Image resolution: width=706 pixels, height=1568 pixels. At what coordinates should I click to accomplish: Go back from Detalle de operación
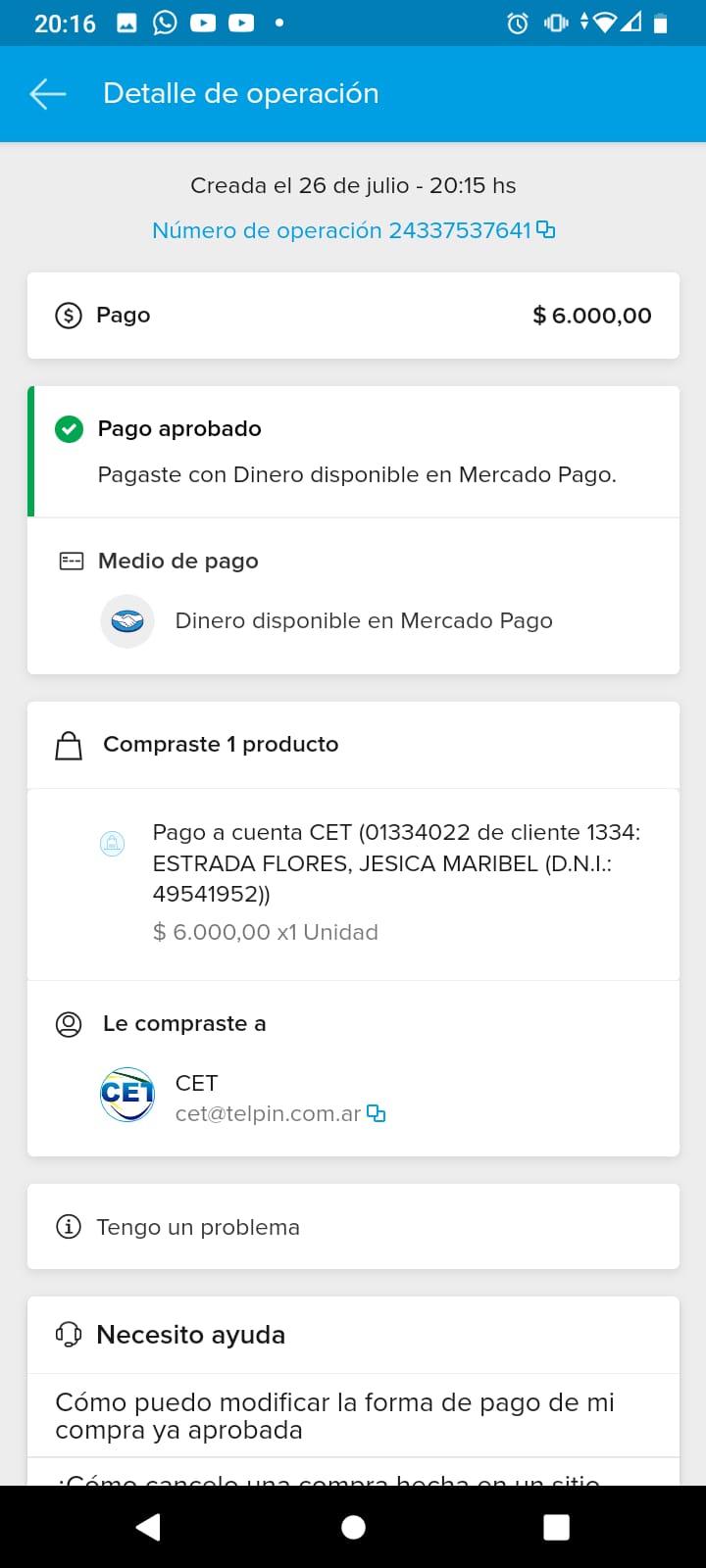click(x=48, y=94)
